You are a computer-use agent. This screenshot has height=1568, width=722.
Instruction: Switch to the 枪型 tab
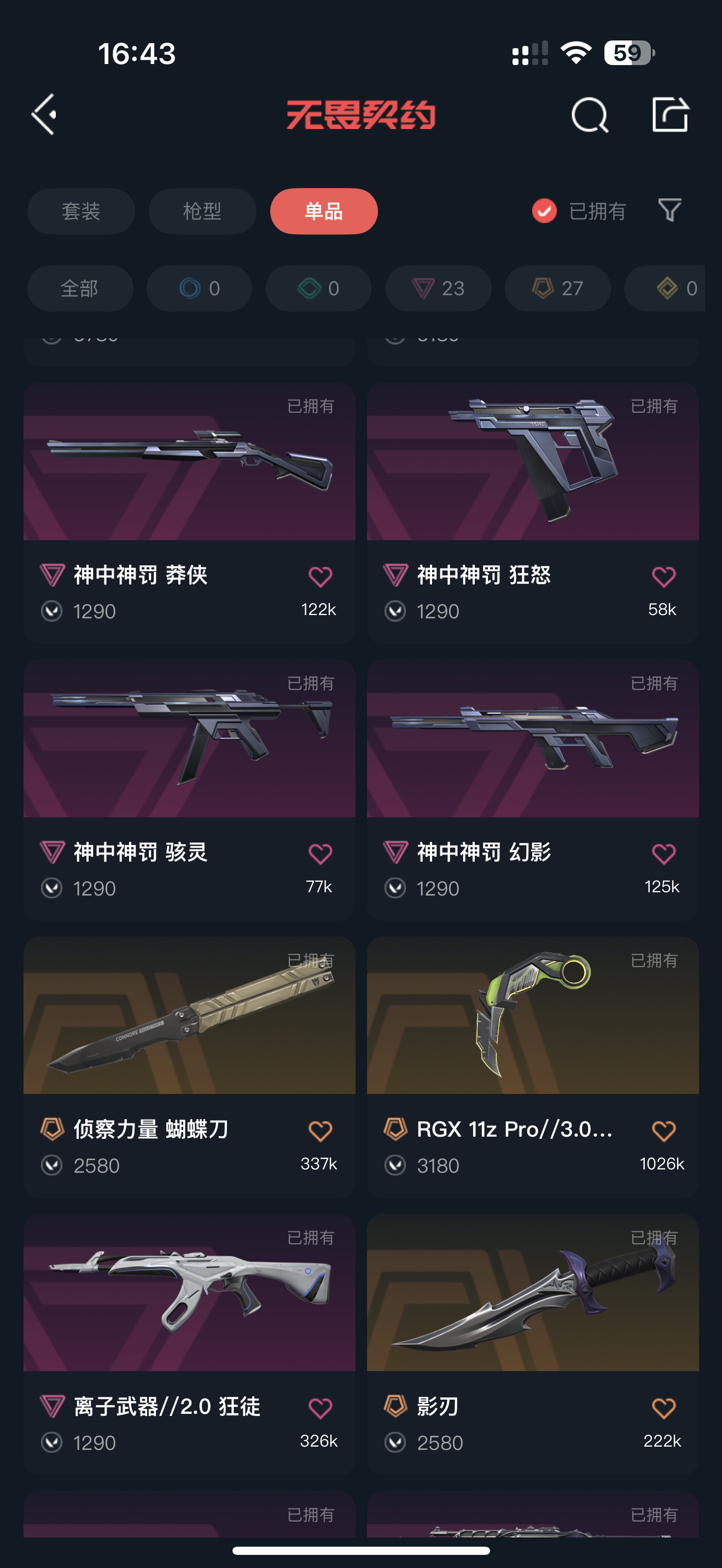tap(202, 211)
